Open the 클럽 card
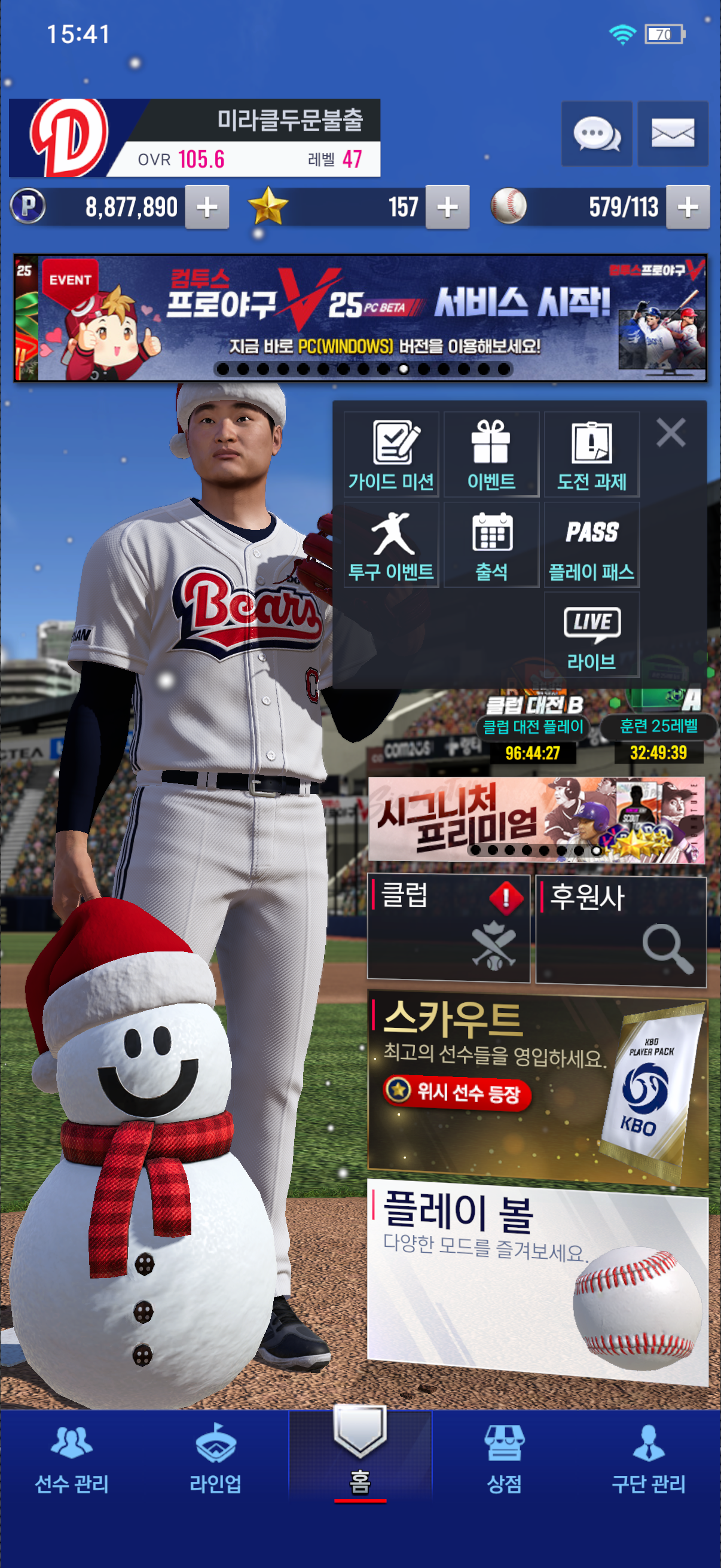 [448, 928]
